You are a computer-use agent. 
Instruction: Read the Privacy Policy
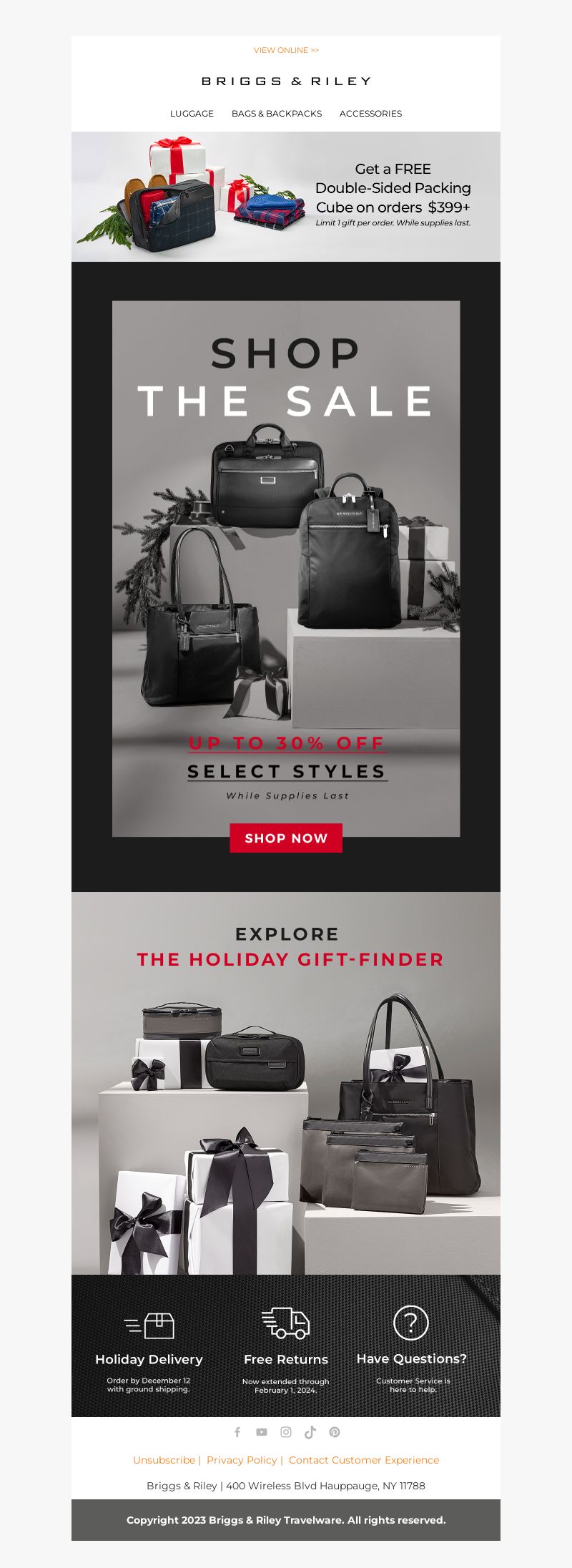point(242,1460)
